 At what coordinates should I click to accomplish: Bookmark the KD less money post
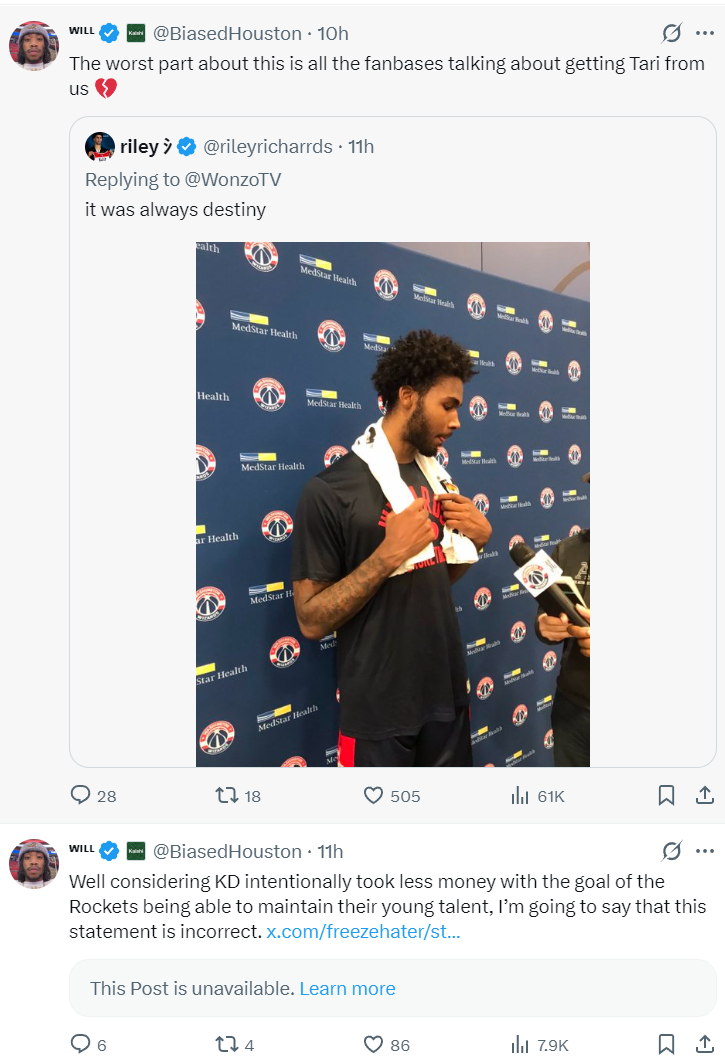pos(666,1045)
